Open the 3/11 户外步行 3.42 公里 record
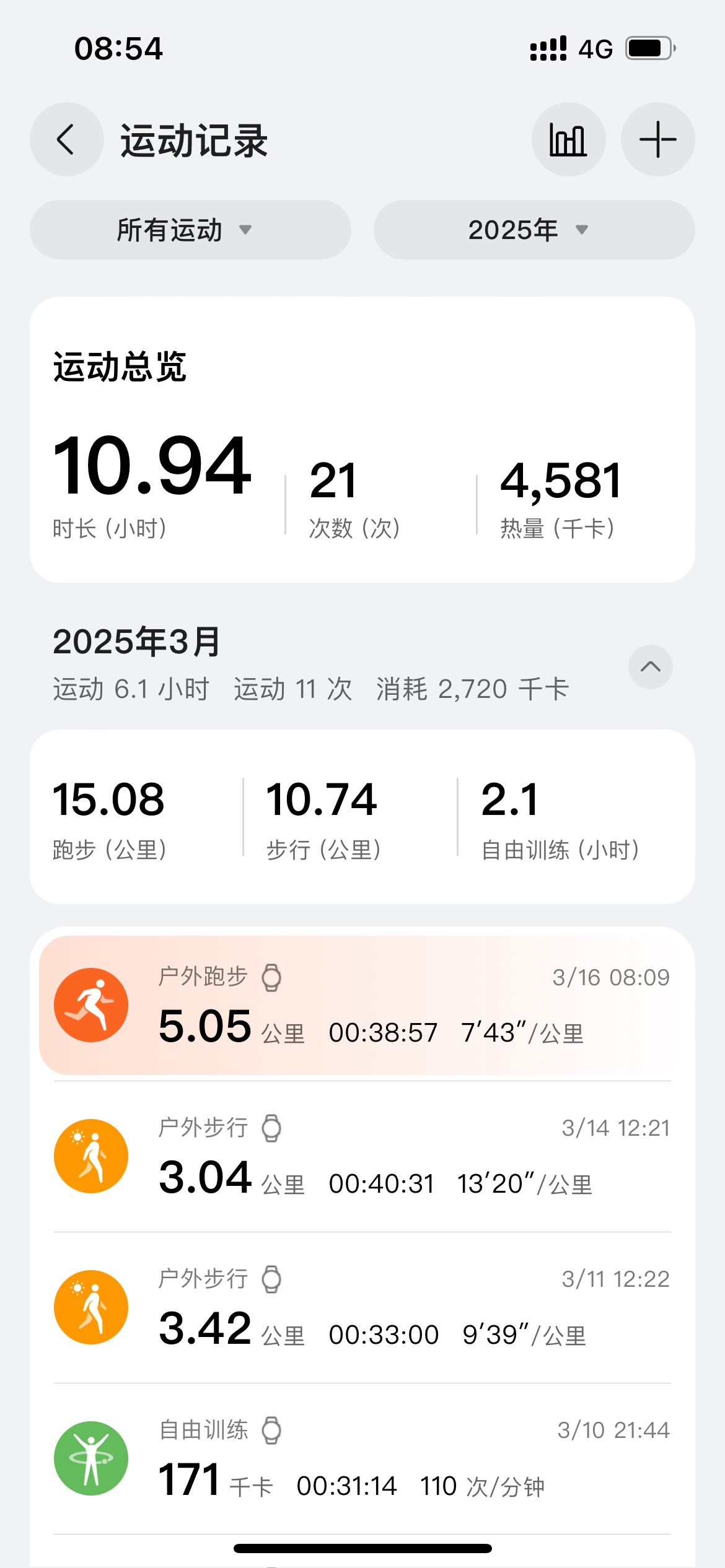 pyautogui.click(x=362, y=1307)
